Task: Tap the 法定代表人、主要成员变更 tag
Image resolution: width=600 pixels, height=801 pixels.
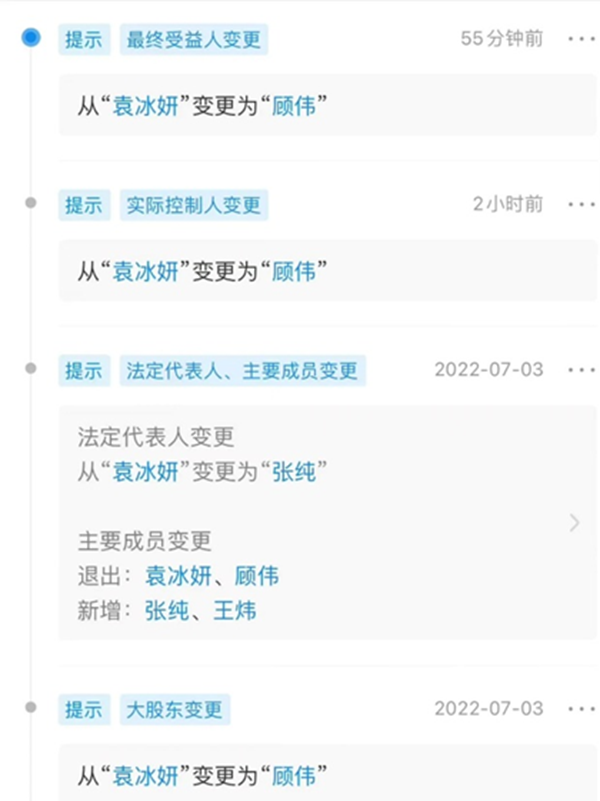Action: click(241, 371)
